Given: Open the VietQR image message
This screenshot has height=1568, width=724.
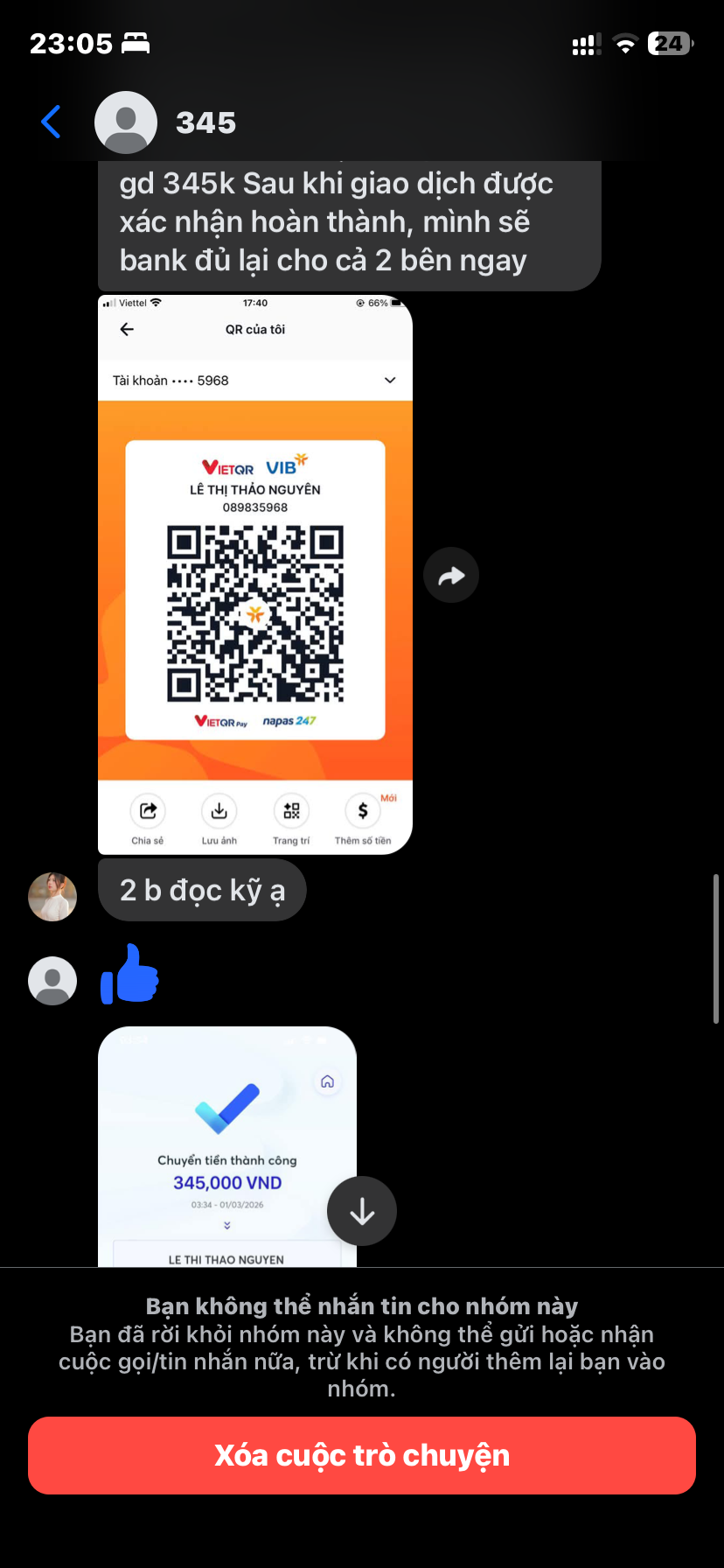Looking at the screenshot, I should [254, 574].
